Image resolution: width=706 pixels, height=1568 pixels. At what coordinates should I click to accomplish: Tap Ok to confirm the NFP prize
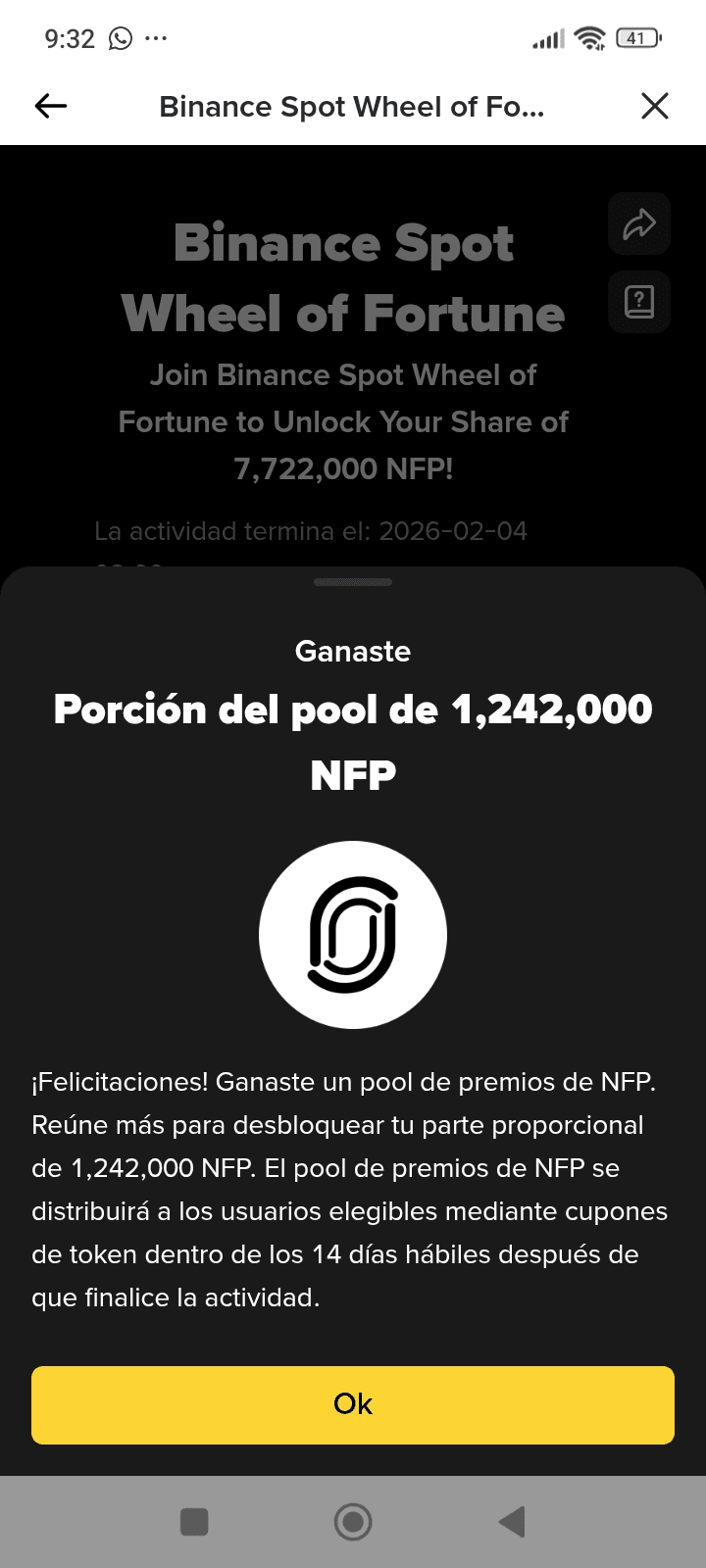click(x=353, y=1404)
